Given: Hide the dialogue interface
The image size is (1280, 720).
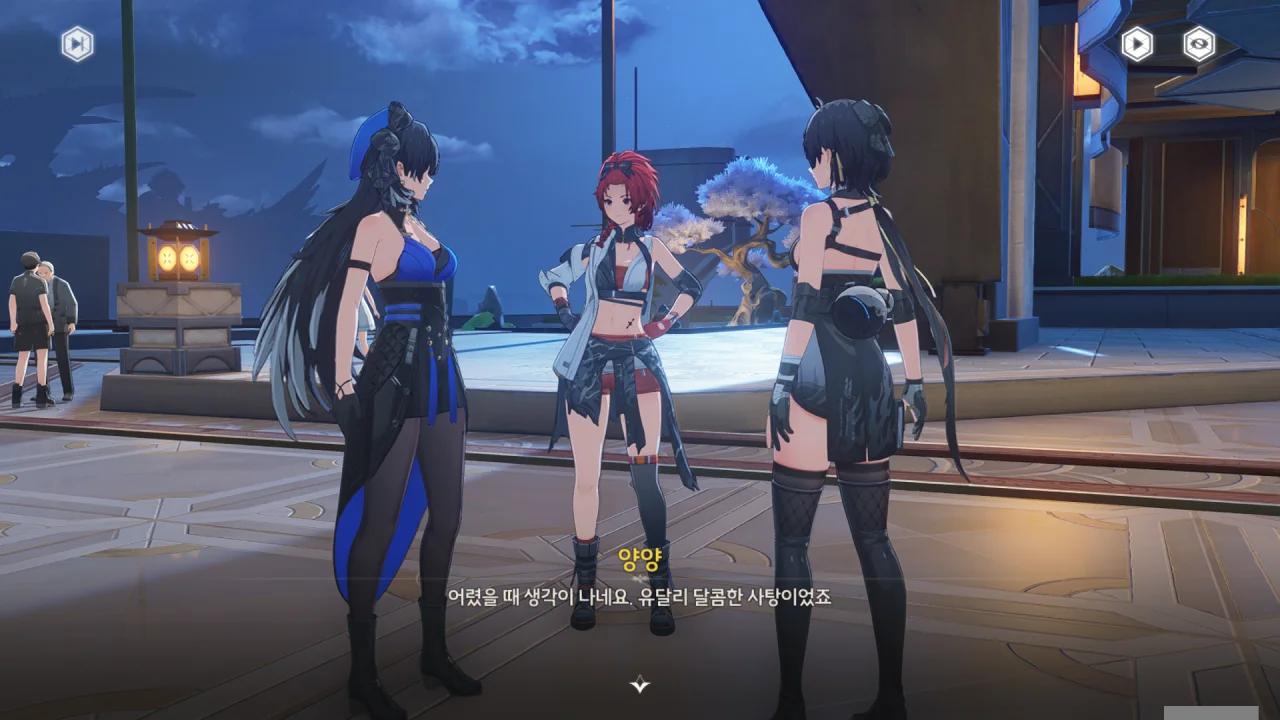Looking at the screenshot, I should pyautogui.click(x=1199, y=44).
